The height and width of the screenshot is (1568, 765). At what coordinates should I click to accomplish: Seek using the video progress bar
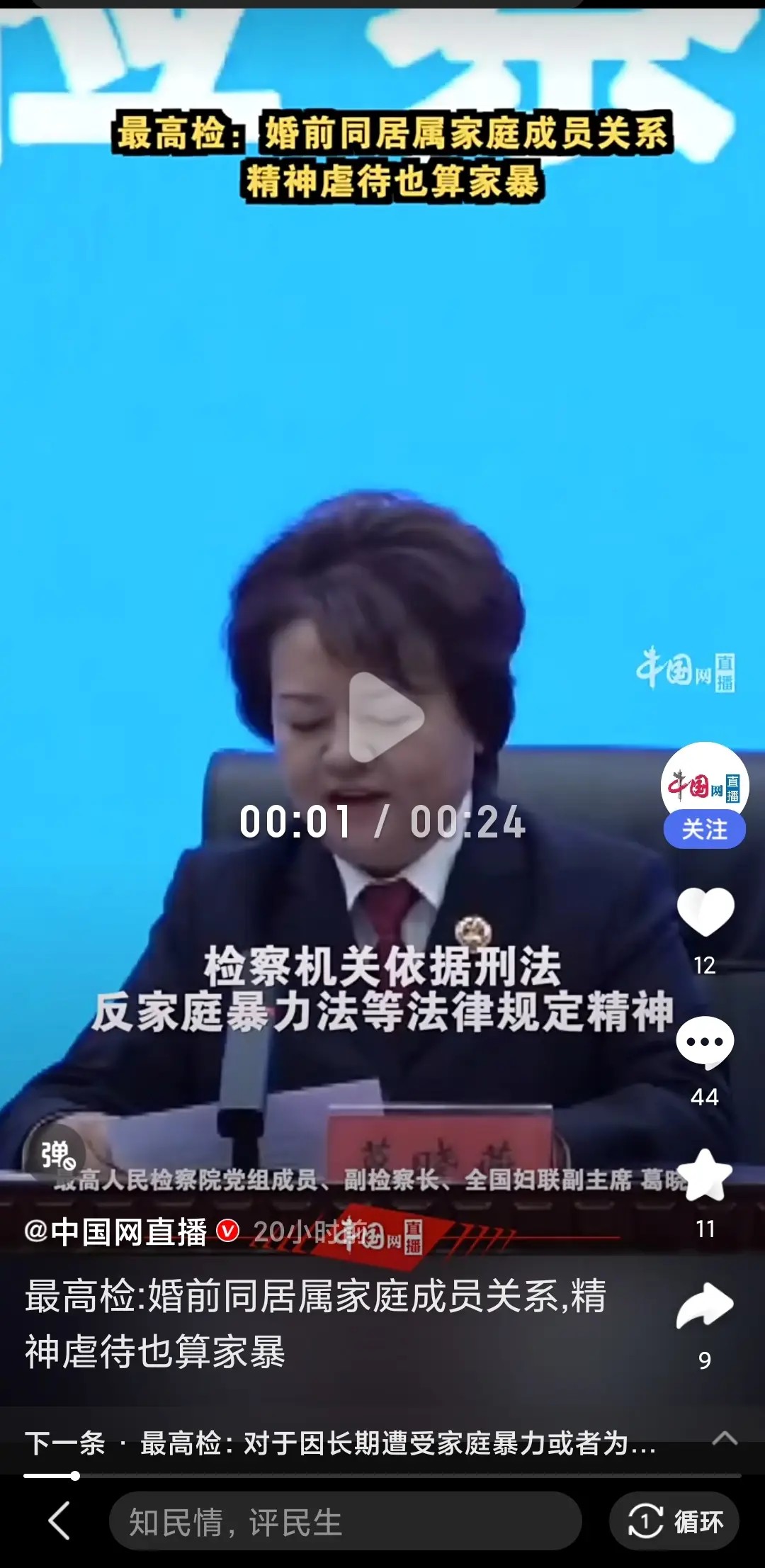point(382,1476)
